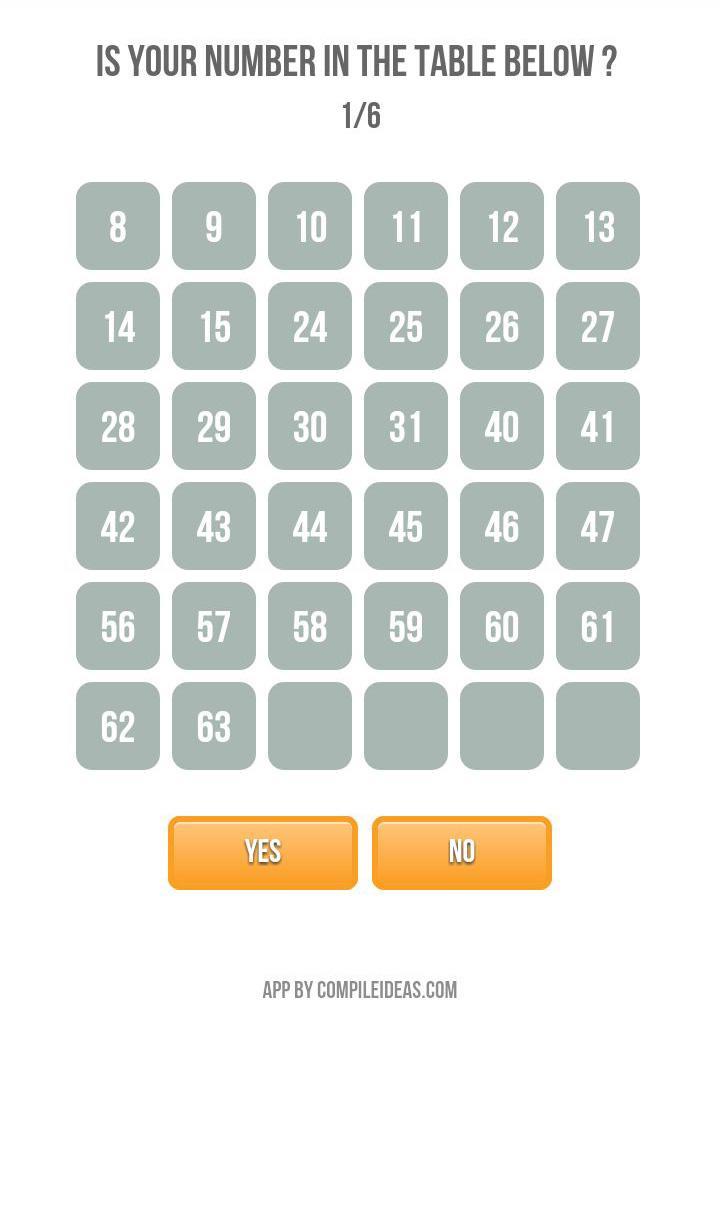Select the tile showing 47
This screenshot has width=720, height=1225.
597,526
